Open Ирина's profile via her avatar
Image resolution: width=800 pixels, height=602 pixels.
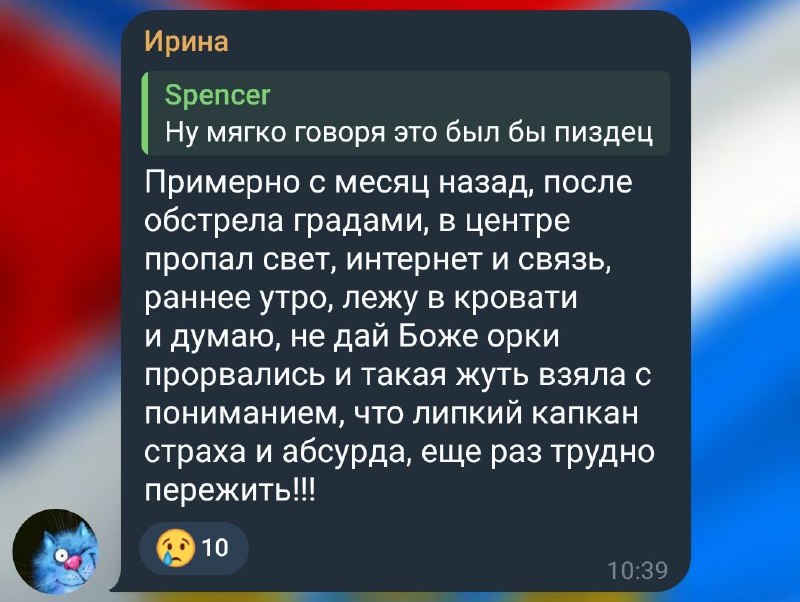54,552
